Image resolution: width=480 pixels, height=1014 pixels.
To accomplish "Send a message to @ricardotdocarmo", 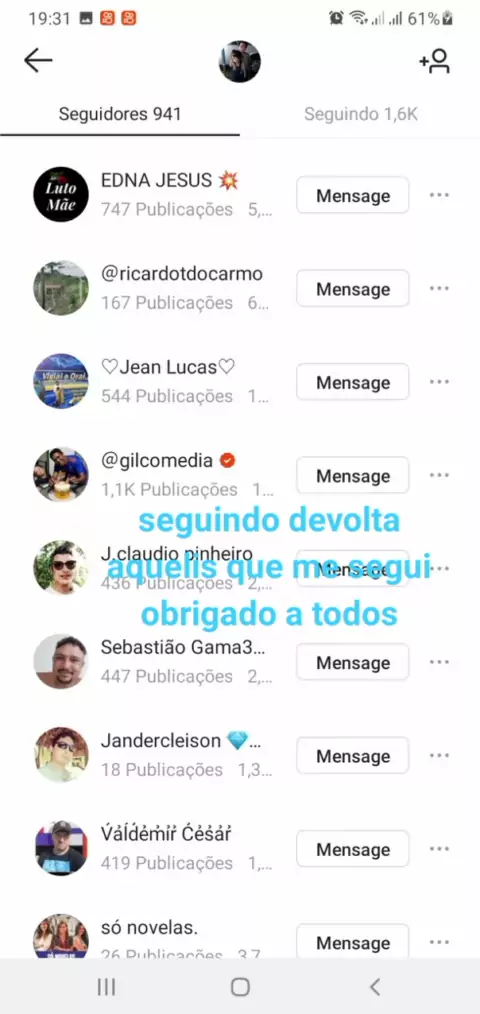I will [353, 288].
